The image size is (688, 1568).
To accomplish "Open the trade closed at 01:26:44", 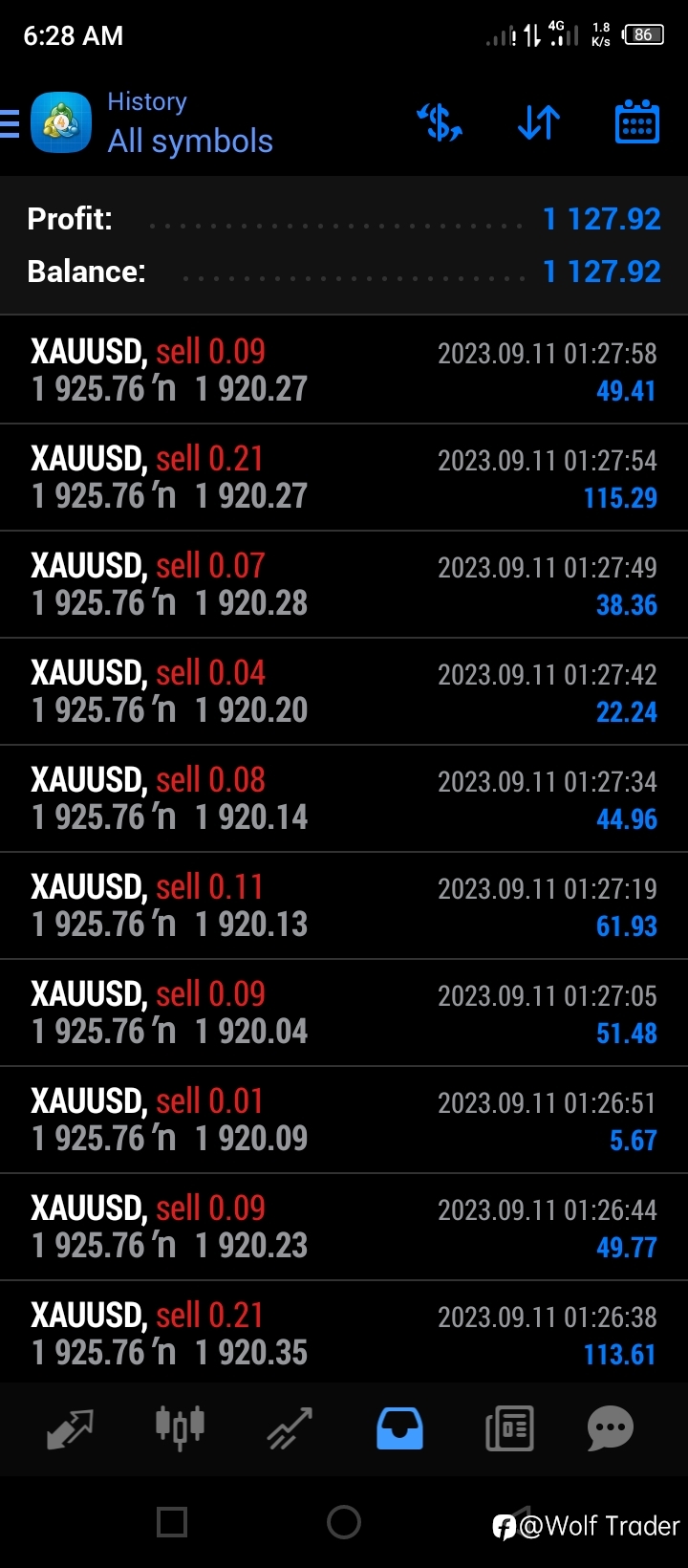I will click(344, 1227).
